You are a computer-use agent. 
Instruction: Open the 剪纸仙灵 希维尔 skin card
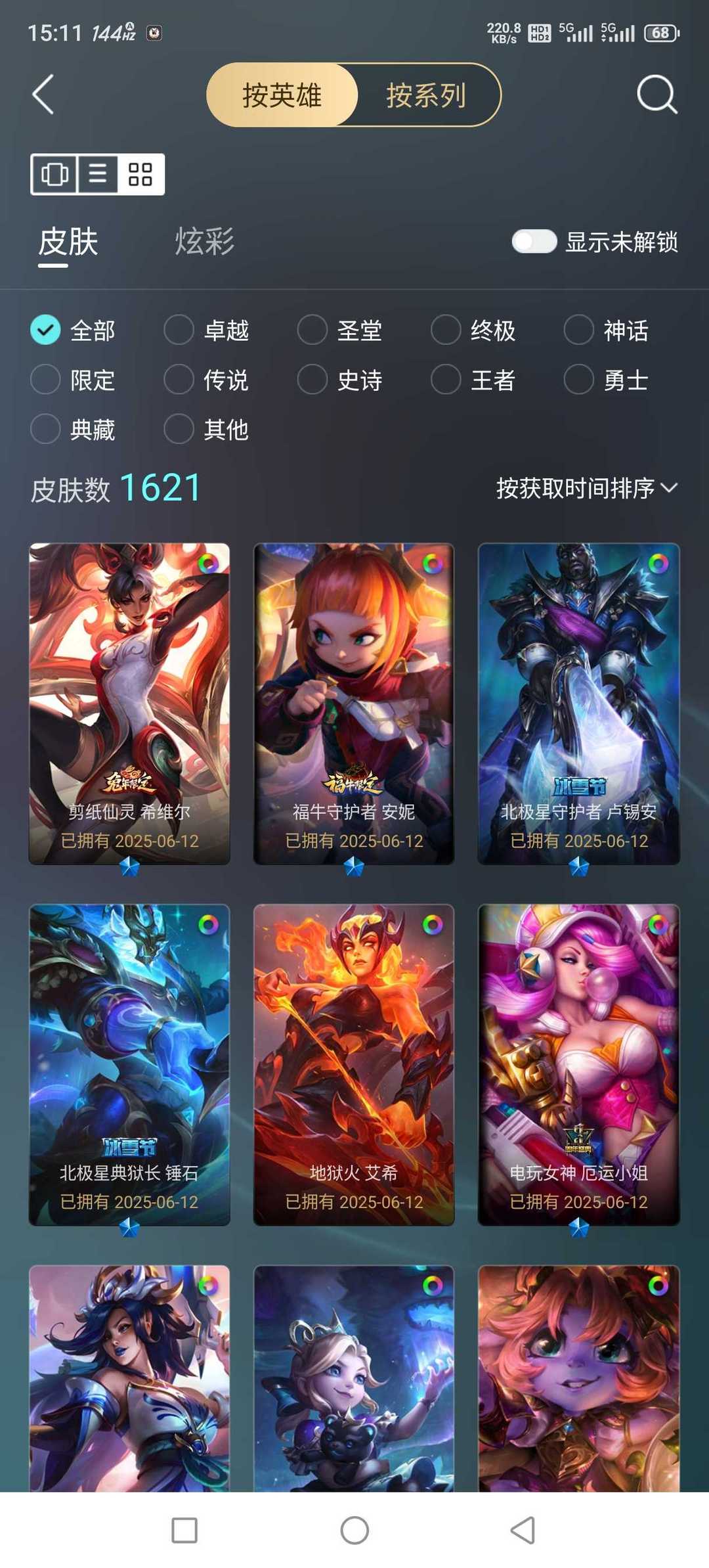pos(129,704)
